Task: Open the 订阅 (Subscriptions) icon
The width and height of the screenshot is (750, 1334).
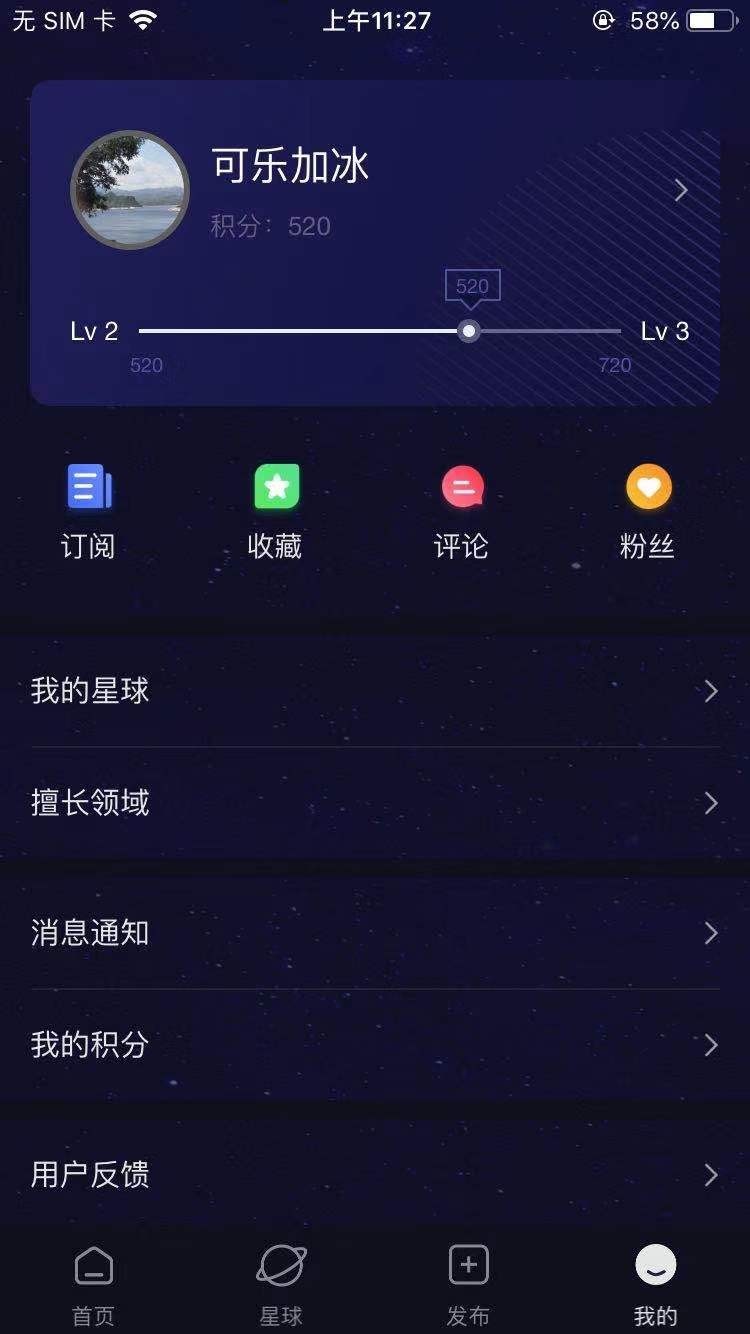Action: (x=90, y=488)
